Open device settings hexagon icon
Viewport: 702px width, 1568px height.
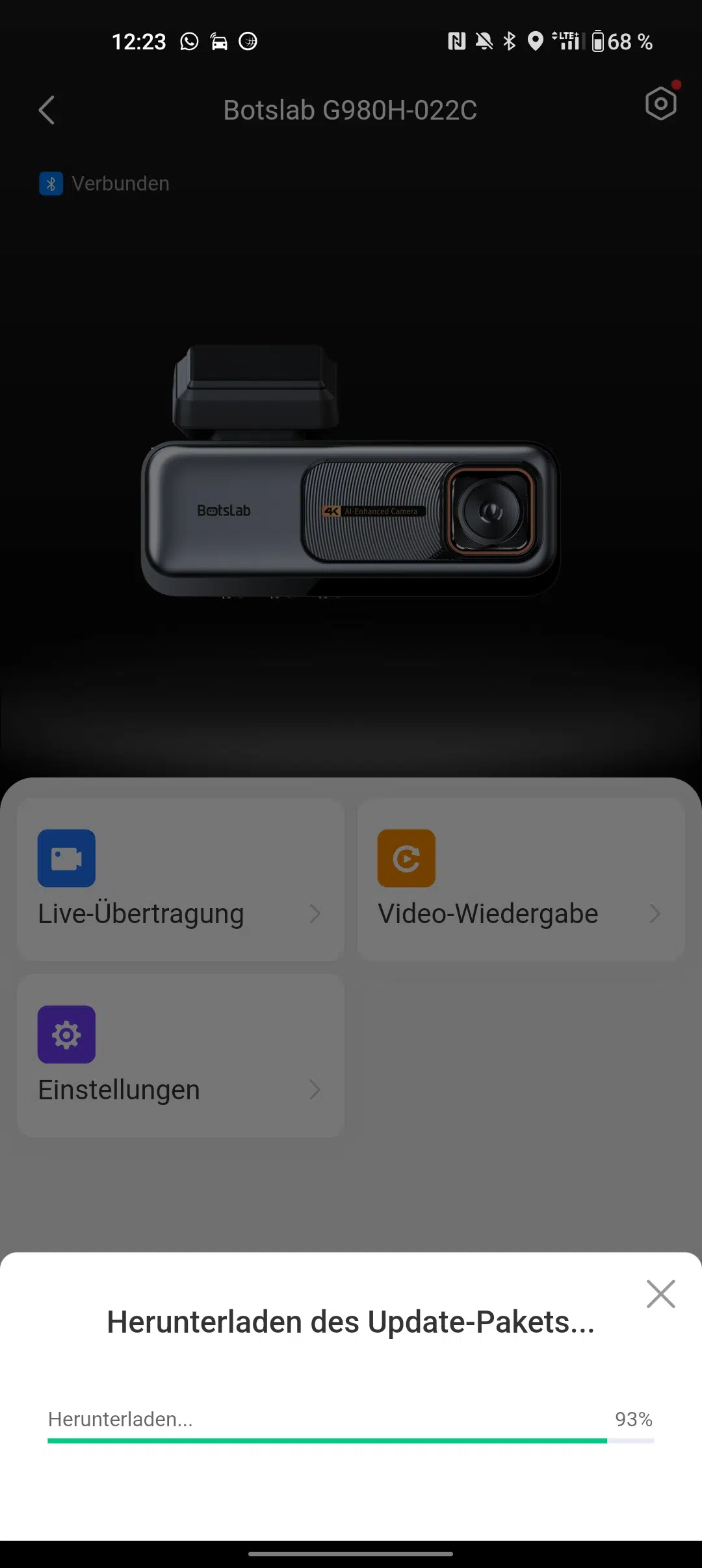click(661, 103)
